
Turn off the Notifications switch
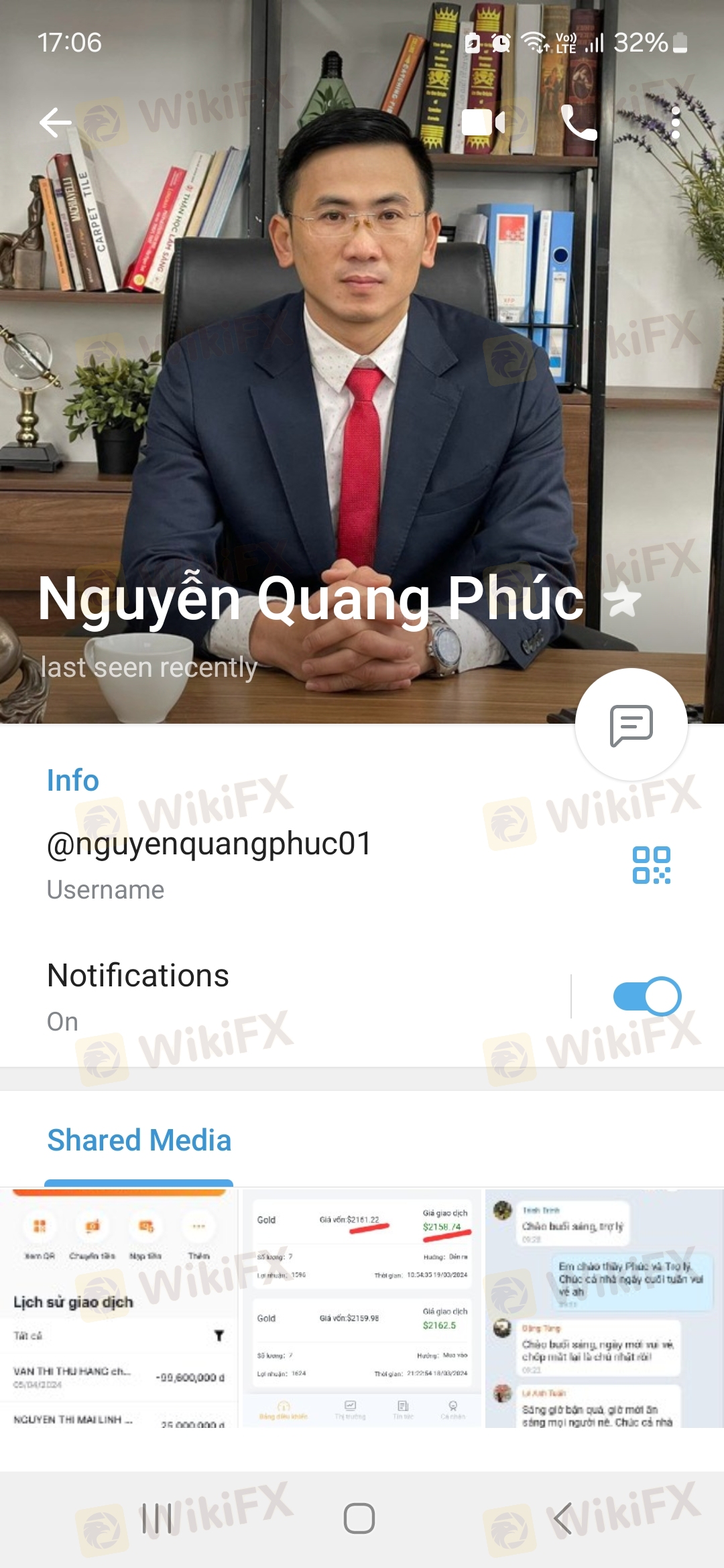click(x=647, y=996)
